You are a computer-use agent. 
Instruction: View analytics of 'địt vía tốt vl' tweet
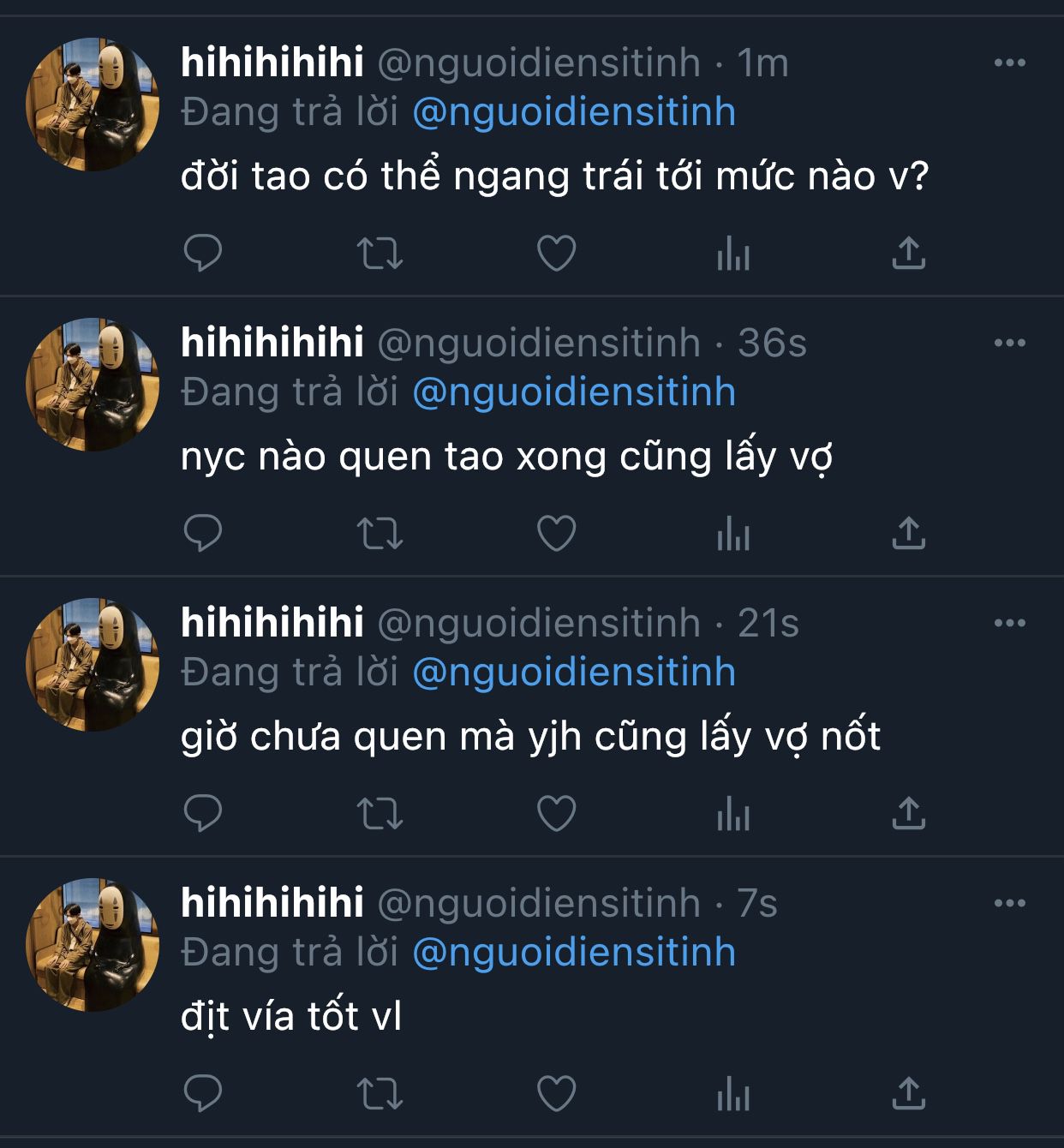point(732,1093)
